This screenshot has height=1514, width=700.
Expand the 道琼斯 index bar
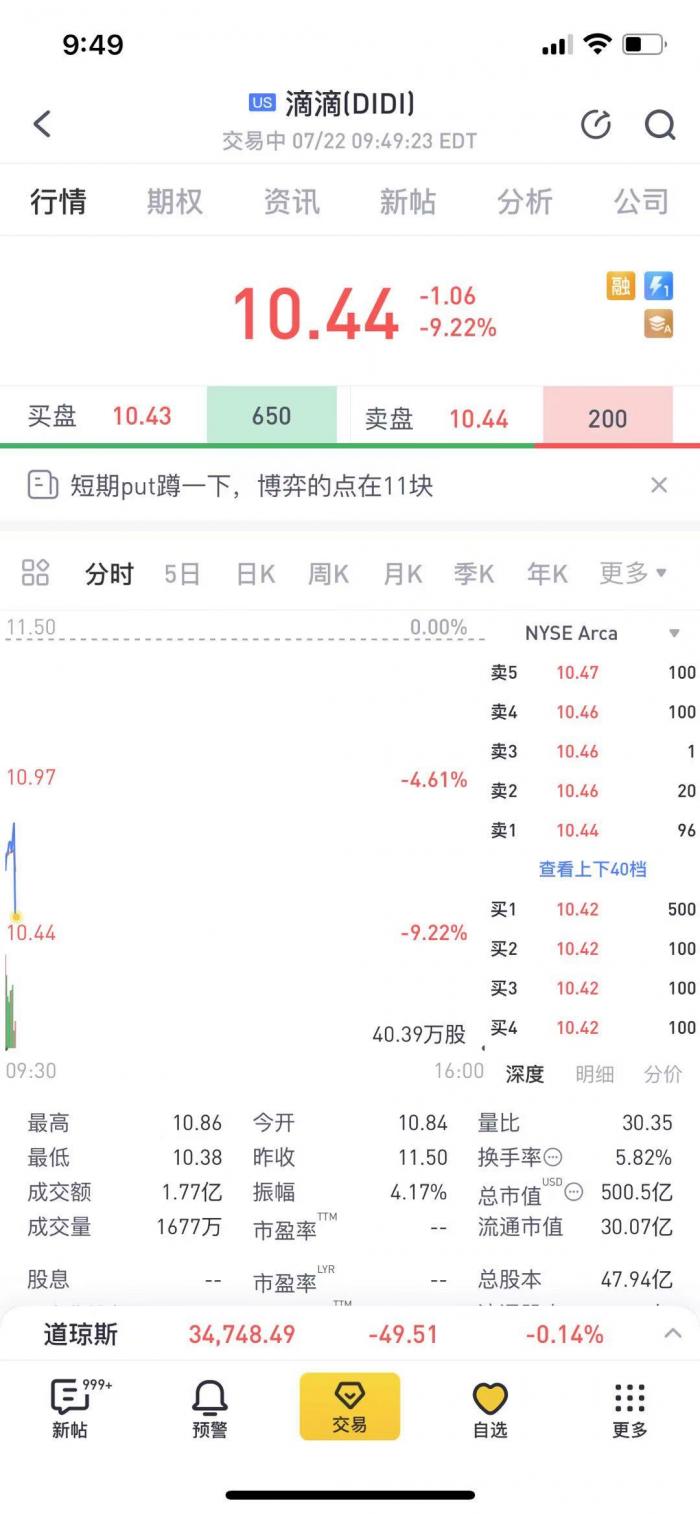pyautogui.click(x=673, y=1333)
